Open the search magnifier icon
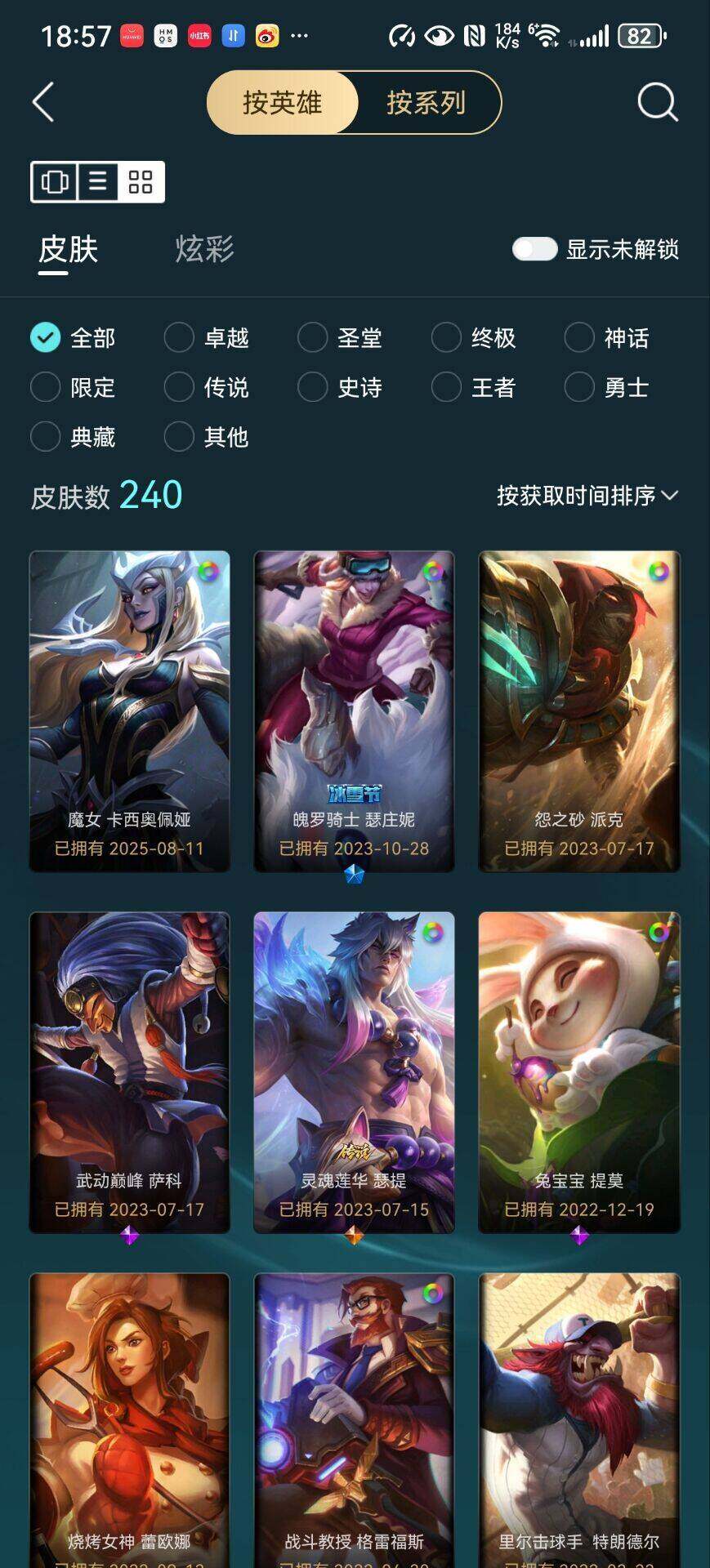This screenshot has height=1568, width=710. [x=657, y=103]
